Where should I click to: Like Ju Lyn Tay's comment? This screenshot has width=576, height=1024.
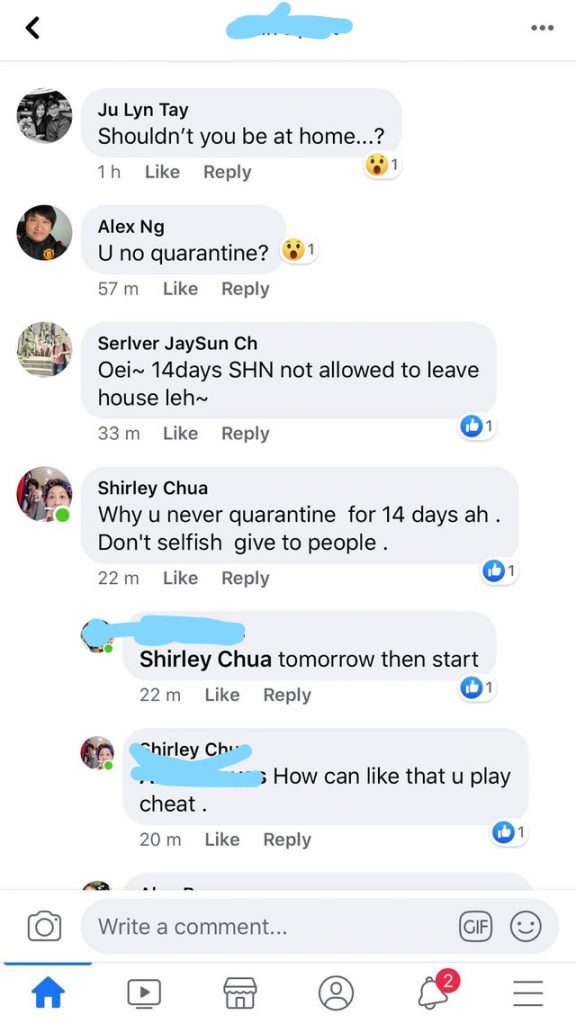(x=162, y=172)
